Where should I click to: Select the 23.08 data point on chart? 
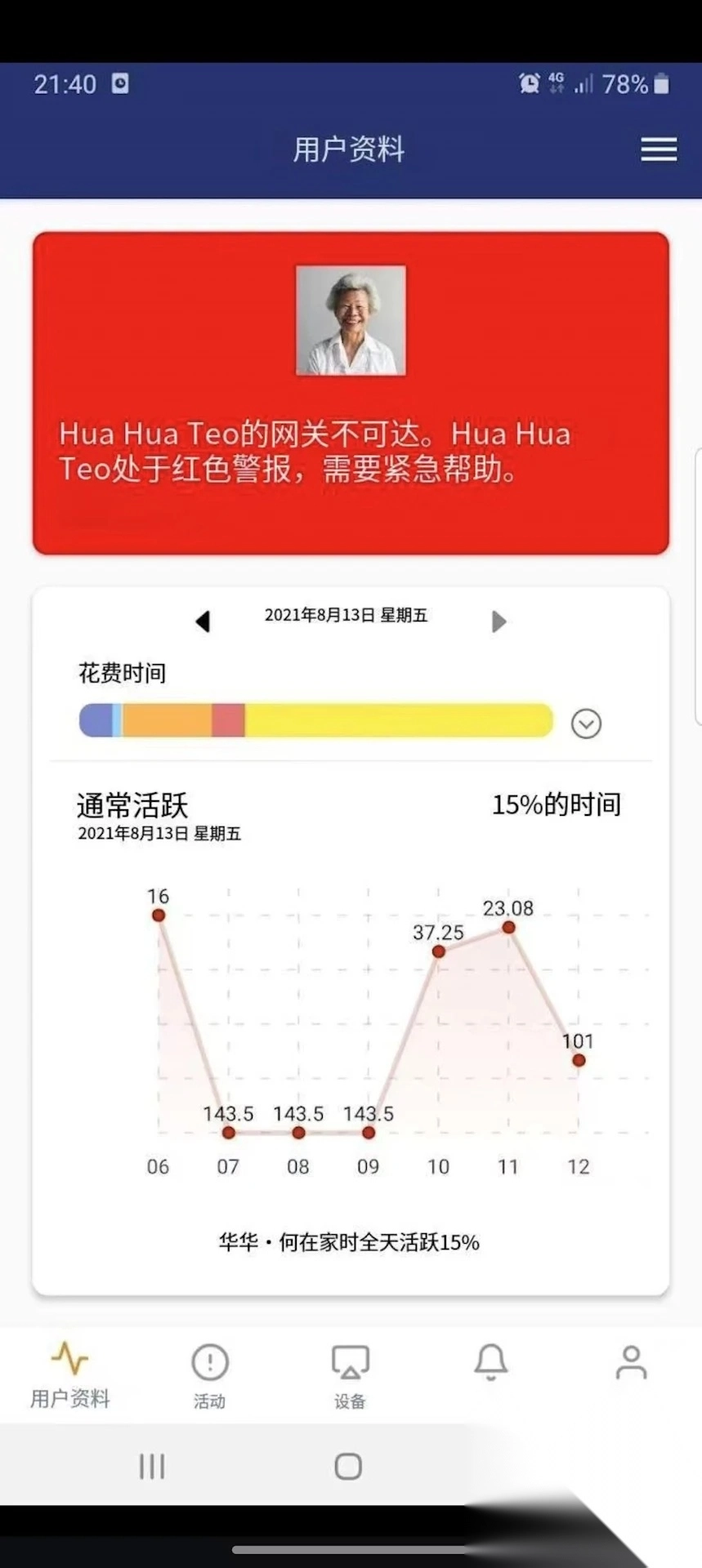click(508, 928)
